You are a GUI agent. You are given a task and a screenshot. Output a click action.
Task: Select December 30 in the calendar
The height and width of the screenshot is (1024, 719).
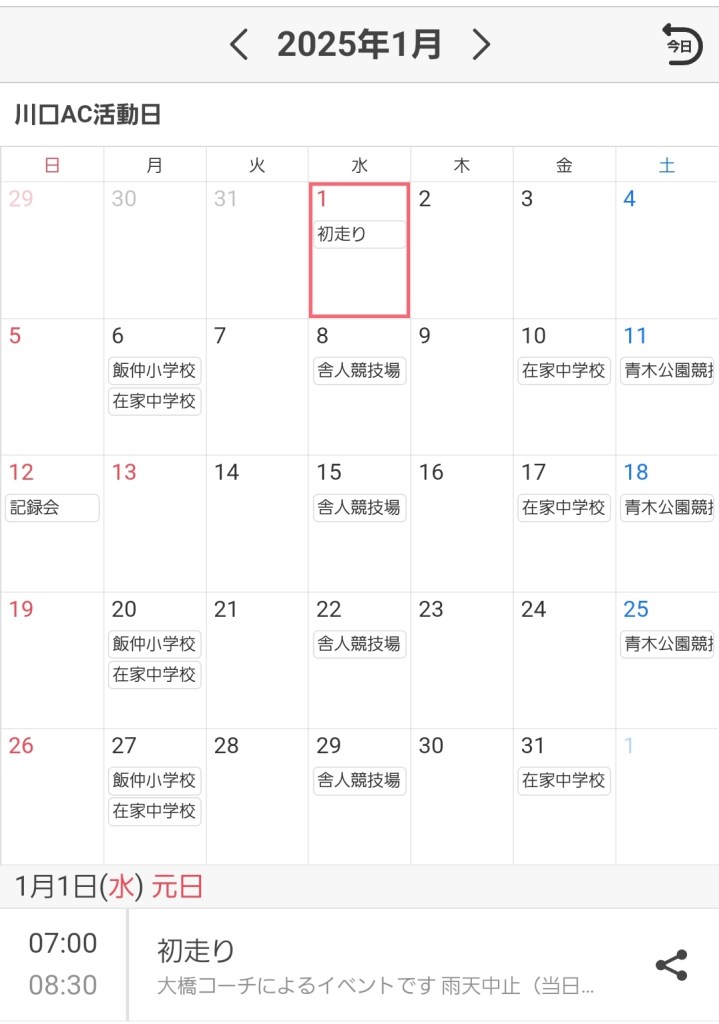click(x=154, y=250)
